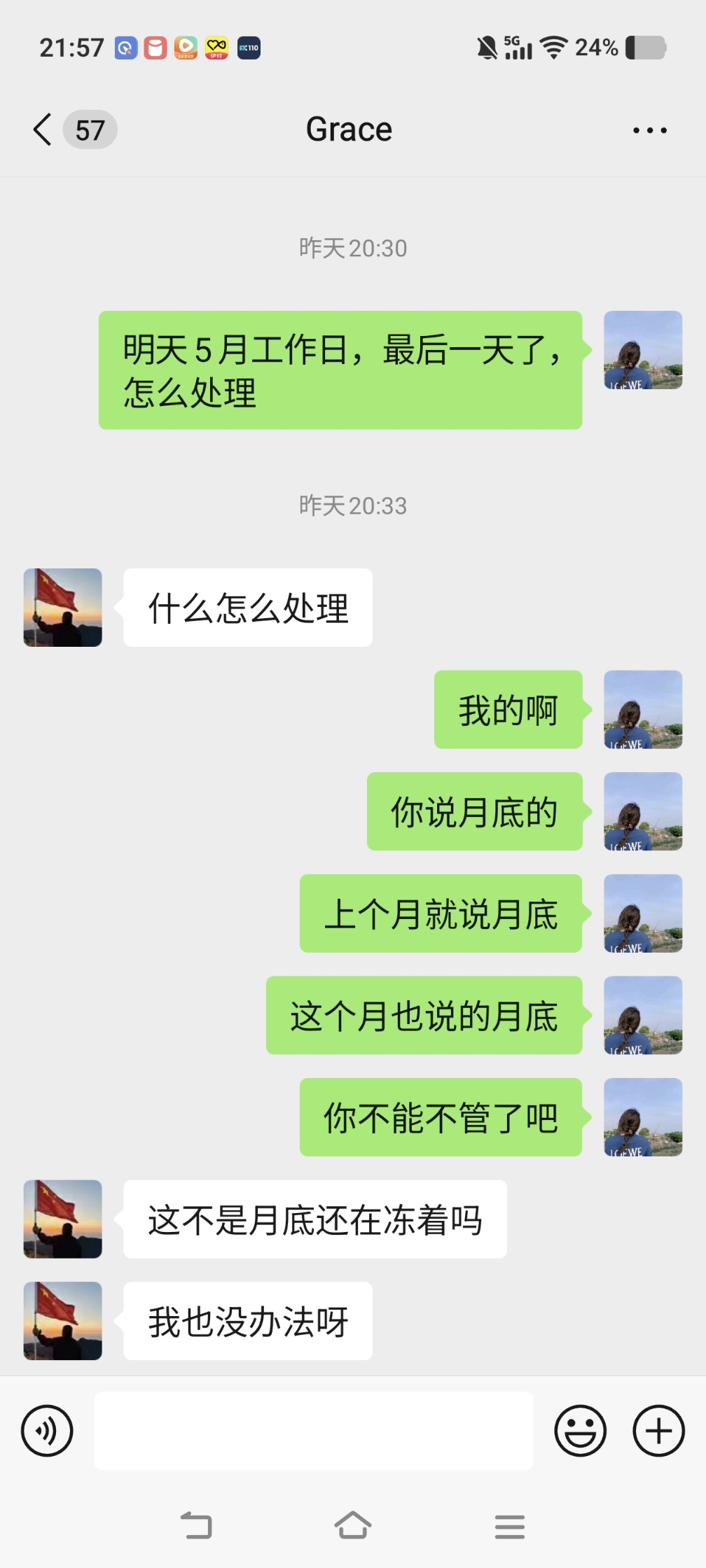Open Grace's avatar beside 什么怎么处理
This screenshot has width=706, height=1568.
pyautogui.click(x=63, y=607)
